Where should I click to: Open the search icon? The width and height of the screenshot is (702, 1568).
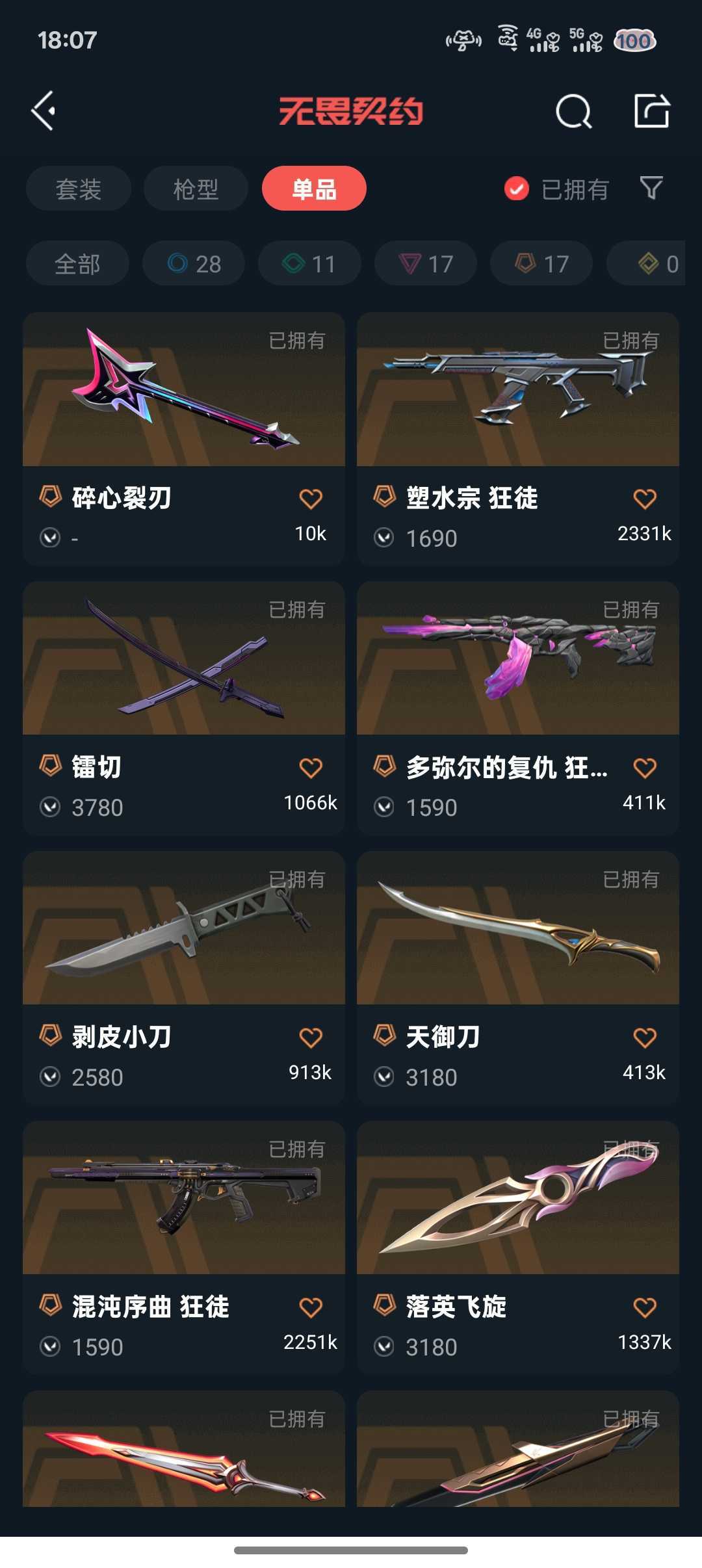(x=574, y=111)
